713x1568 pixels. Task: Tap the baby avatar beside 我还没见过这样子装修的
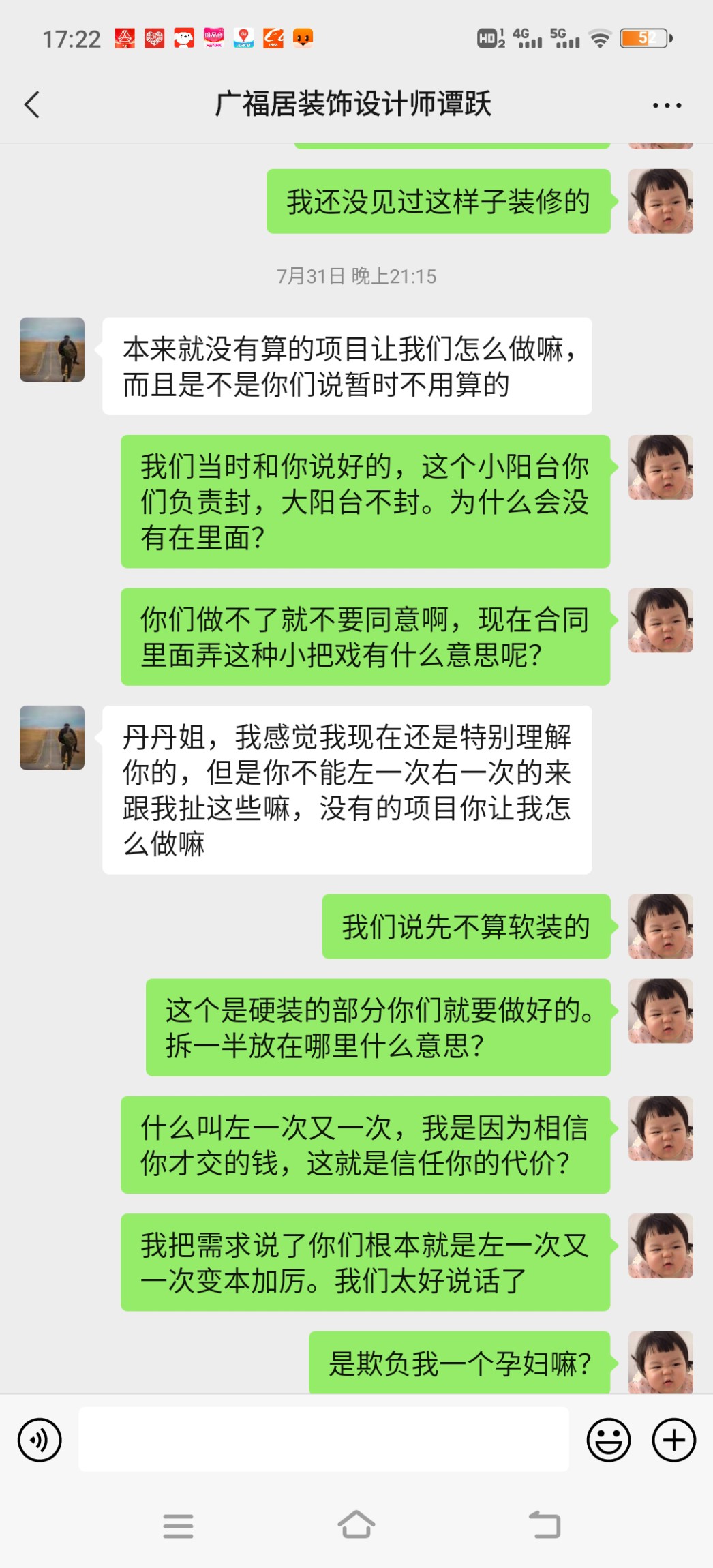[660, 201]
